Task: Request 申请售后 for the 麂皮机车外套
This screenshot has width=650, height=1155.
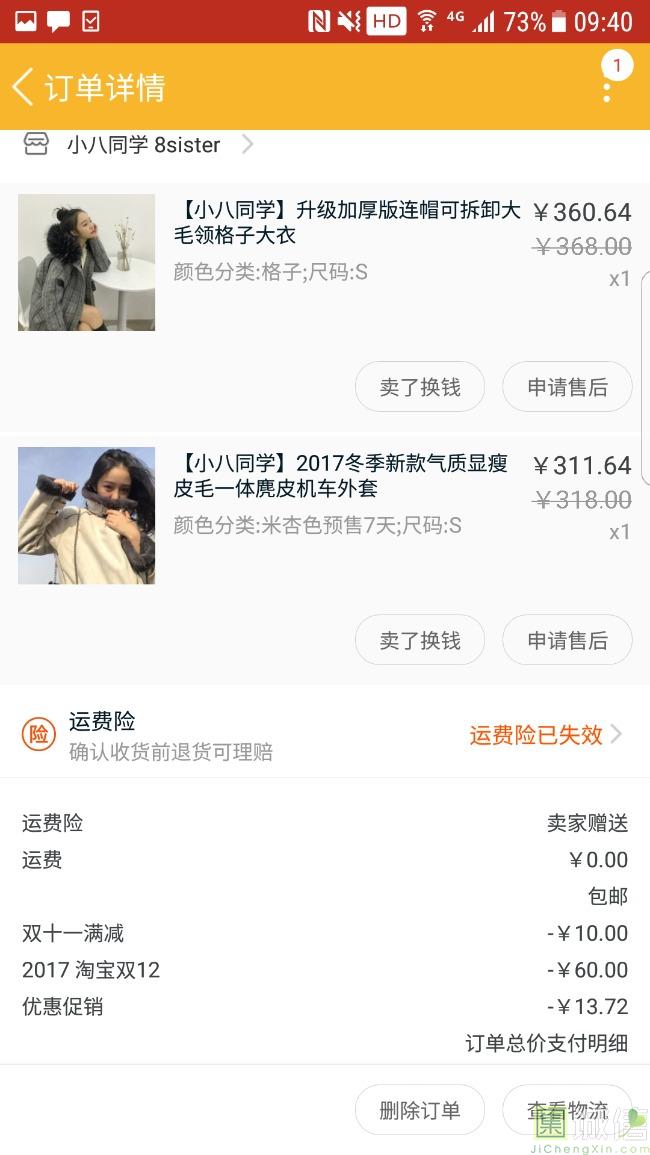Action: (567, 640)
